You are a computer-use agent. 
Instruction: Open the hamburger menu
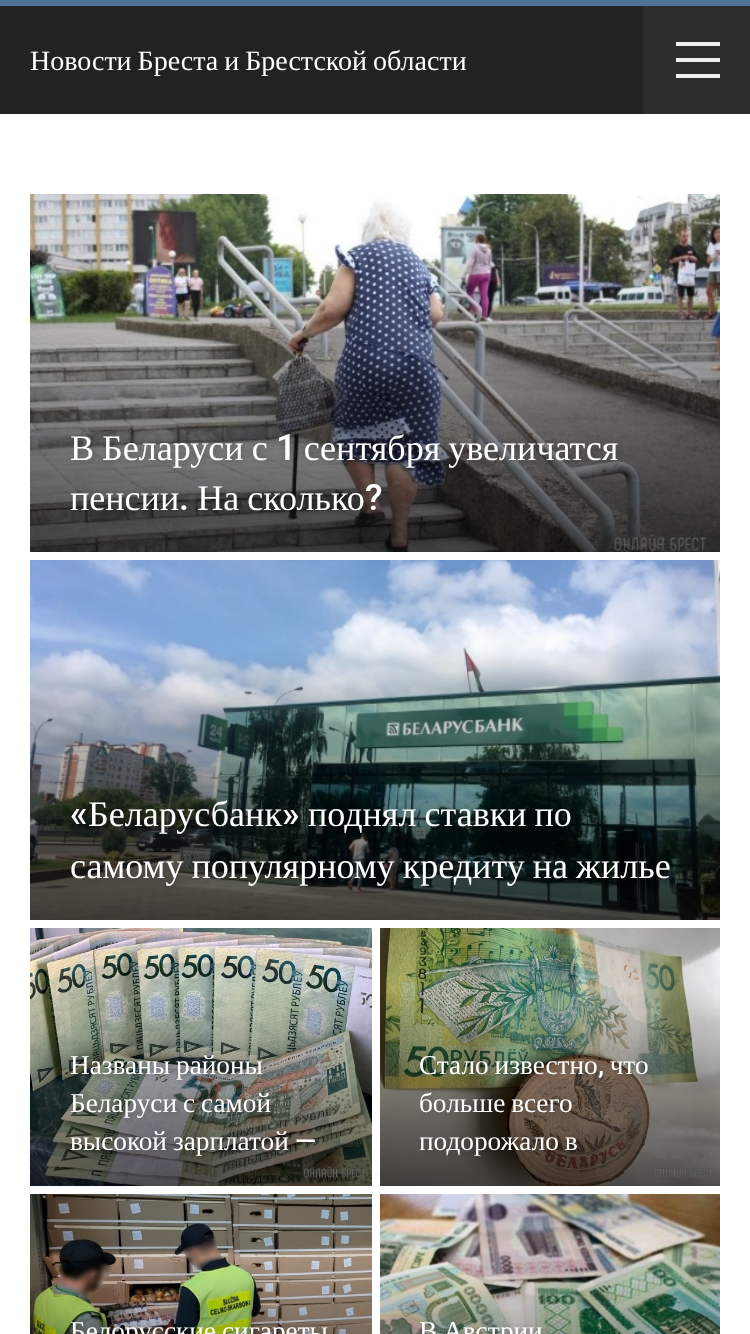pyautogui.click(x=697, y=60)
